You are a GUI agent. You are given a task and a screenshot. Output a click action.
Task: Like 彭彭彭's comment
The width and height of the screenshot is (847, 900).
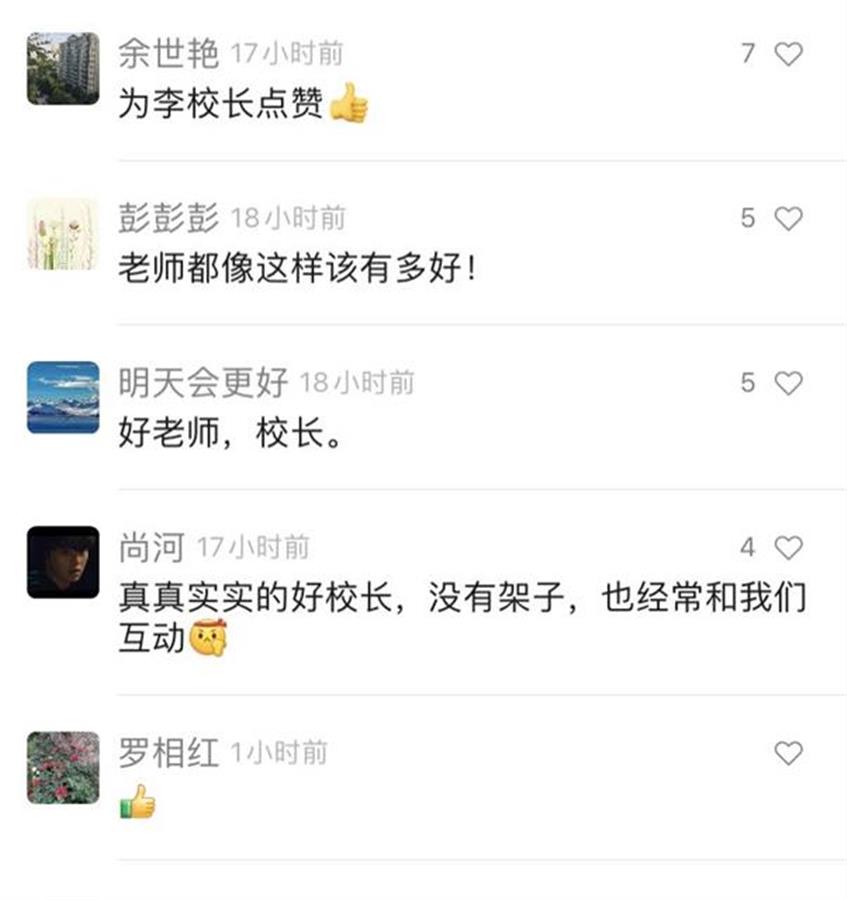(x=788, y=218)
